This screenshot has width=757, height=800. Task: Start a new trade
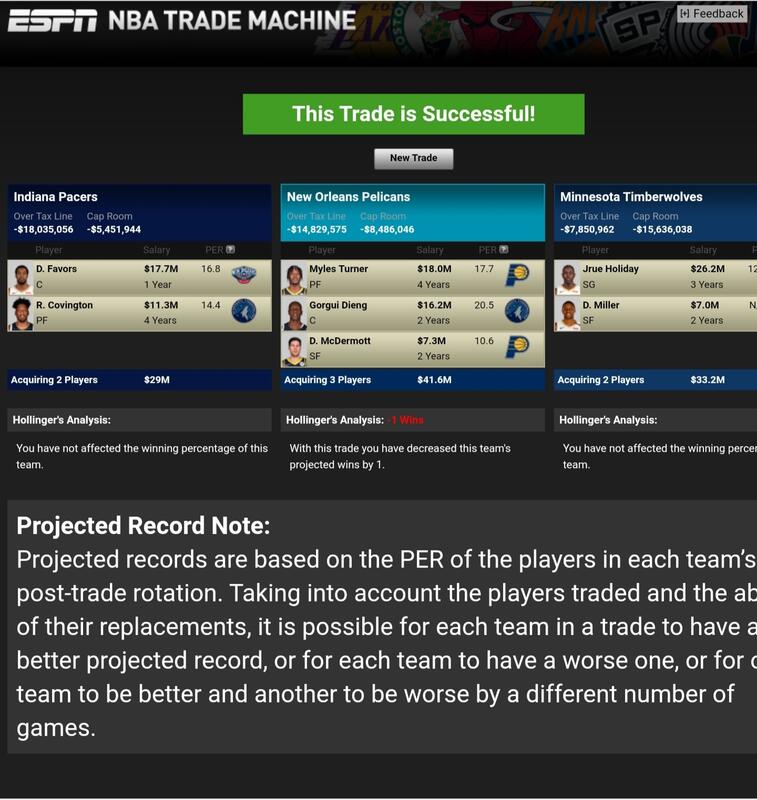pos(413,158)
